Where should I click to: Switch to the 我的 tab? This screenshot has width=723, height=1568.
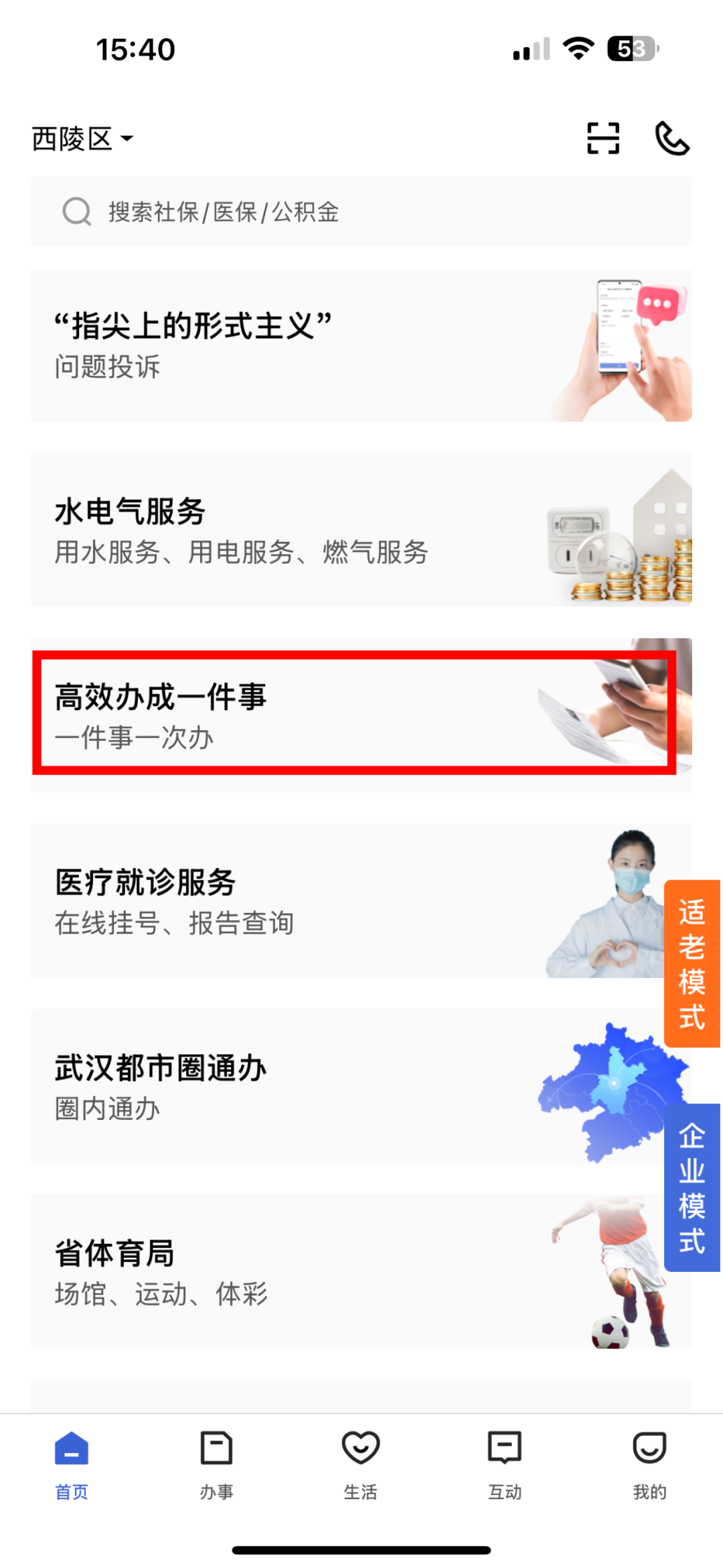[649, 1465]
